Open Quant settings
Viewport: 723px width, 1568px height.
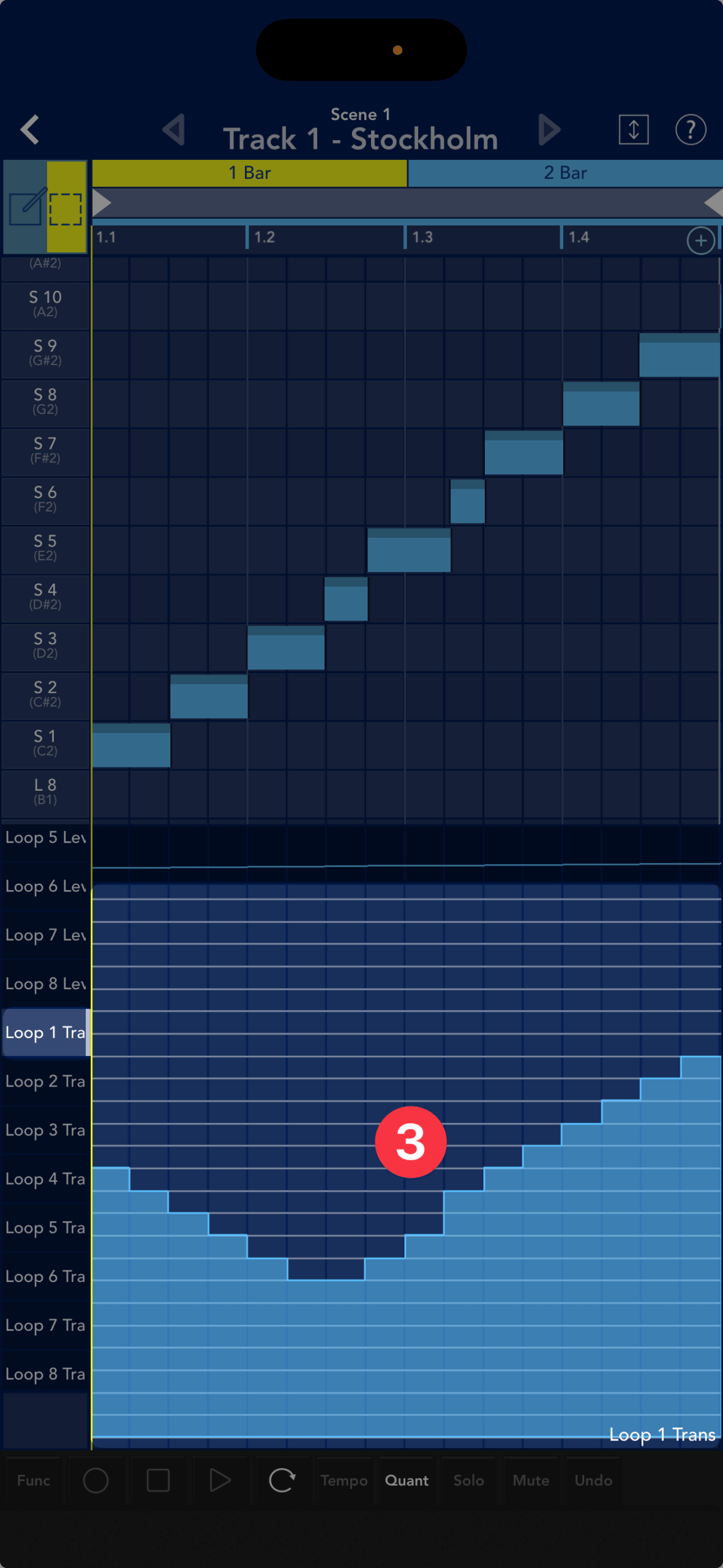[x=406, y=1480]
